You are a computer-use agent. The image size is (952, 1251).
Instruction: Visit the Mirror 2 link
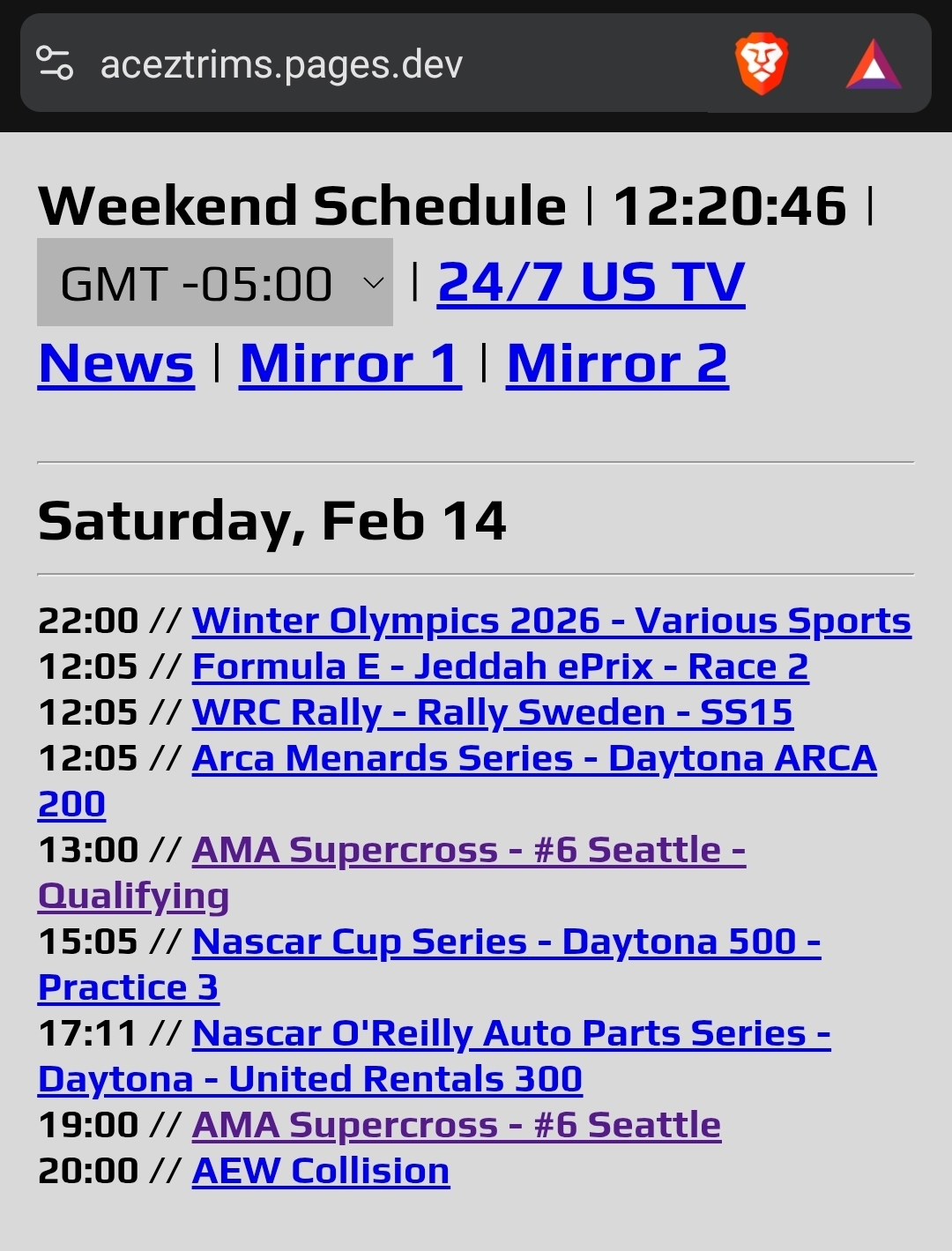tap(618, 363)
